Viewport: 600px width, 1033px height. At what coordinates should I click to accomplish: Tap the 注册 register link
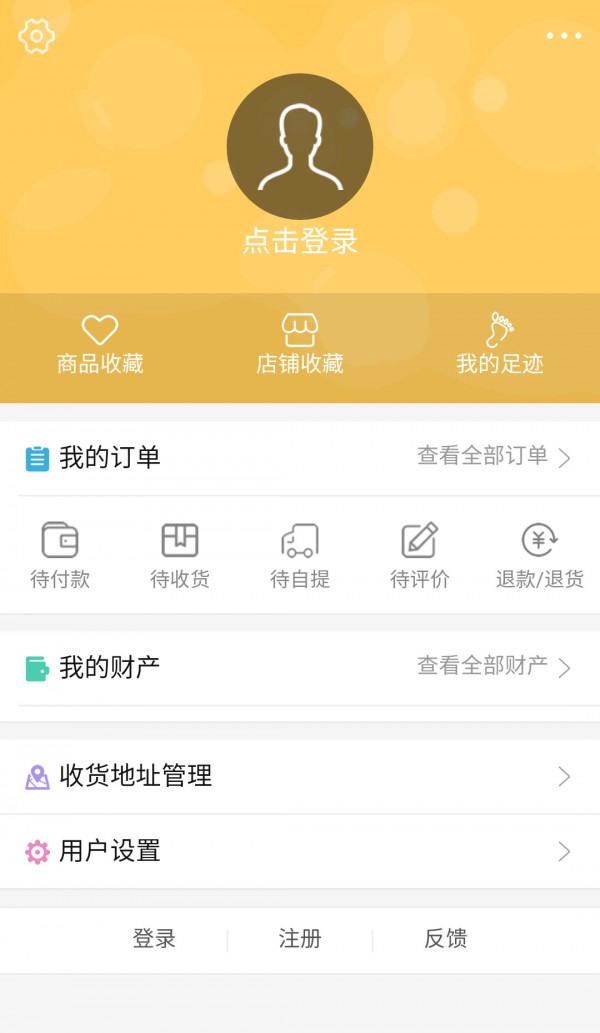pyautogui.click(x=300, y=939)
